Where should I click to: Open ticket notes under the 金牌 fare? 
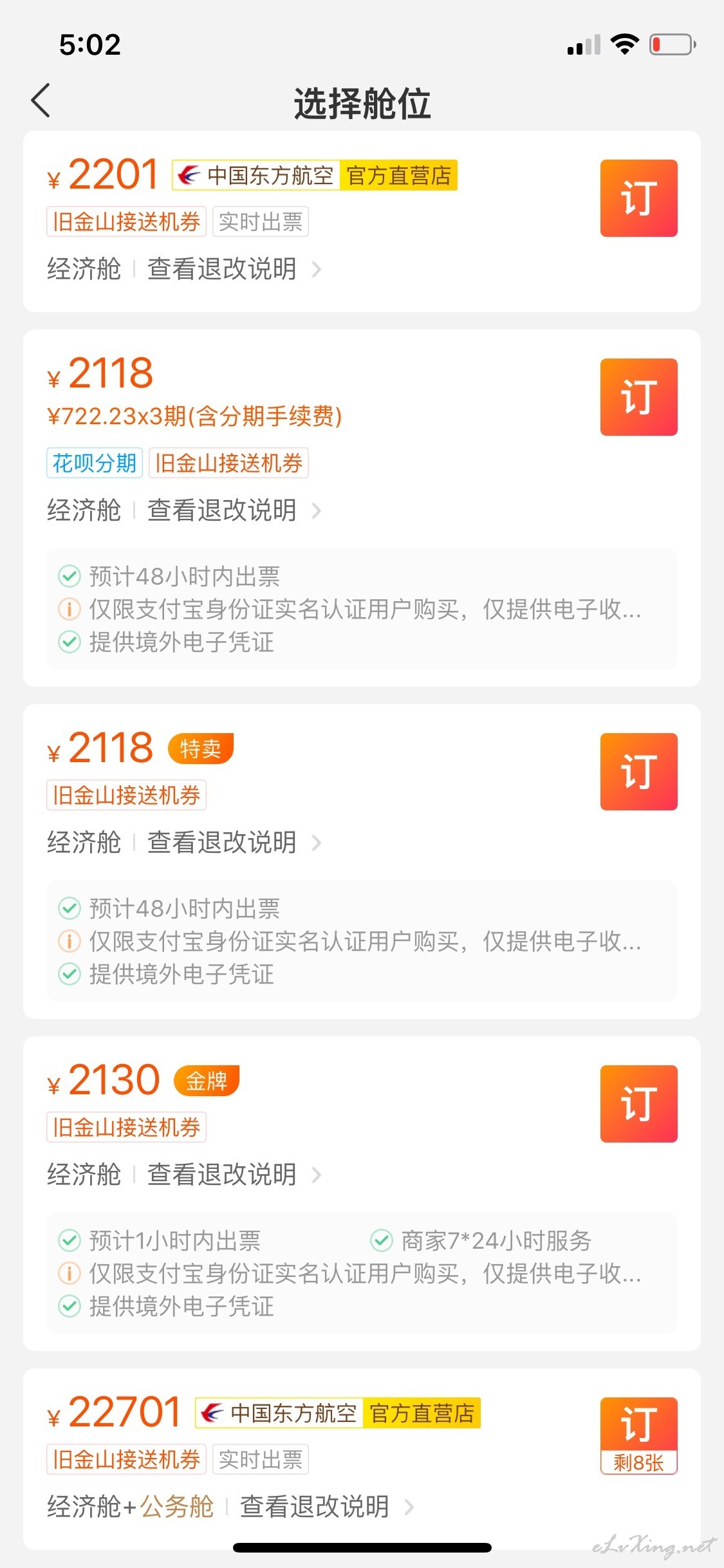click(x=362, y=1273)
